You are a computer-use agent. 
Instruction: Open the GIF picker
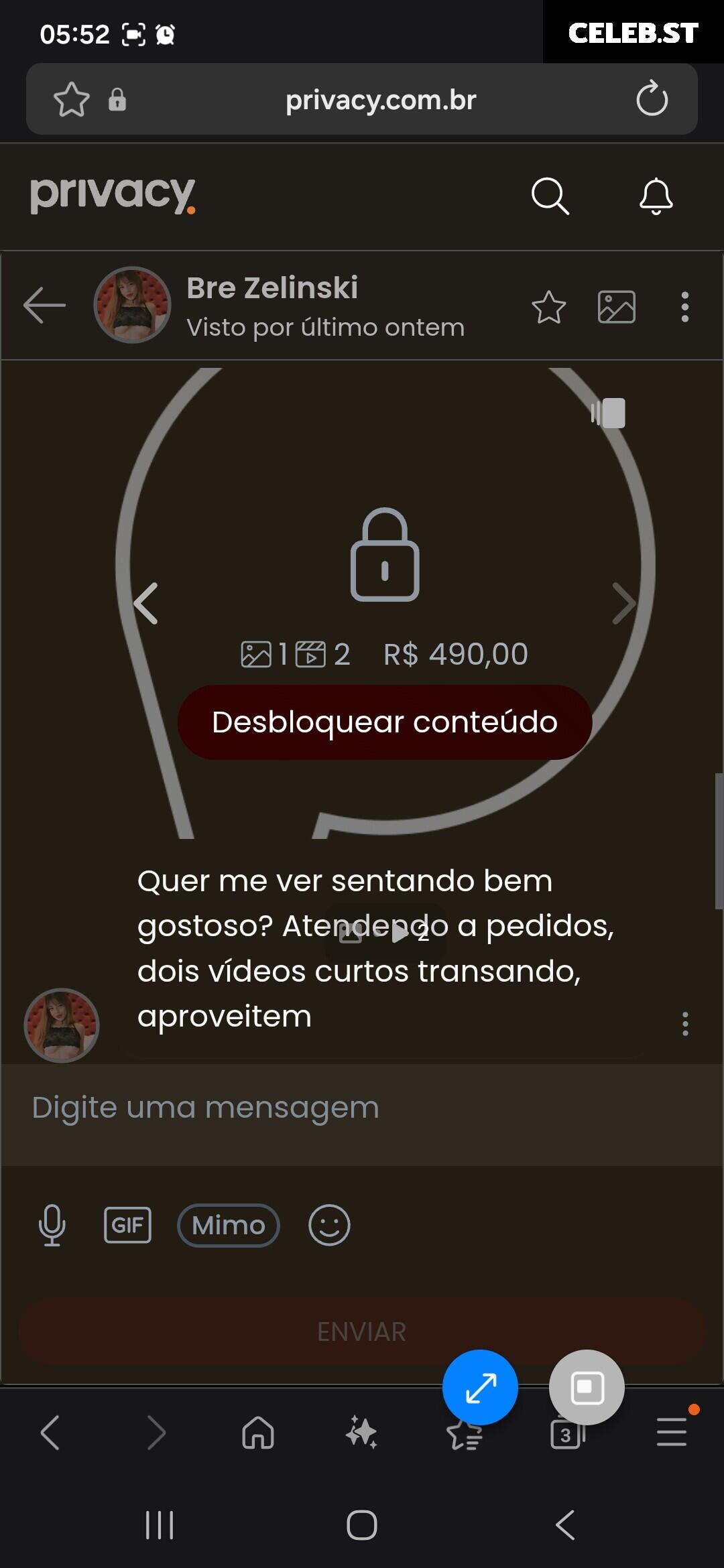[127, 1225]
